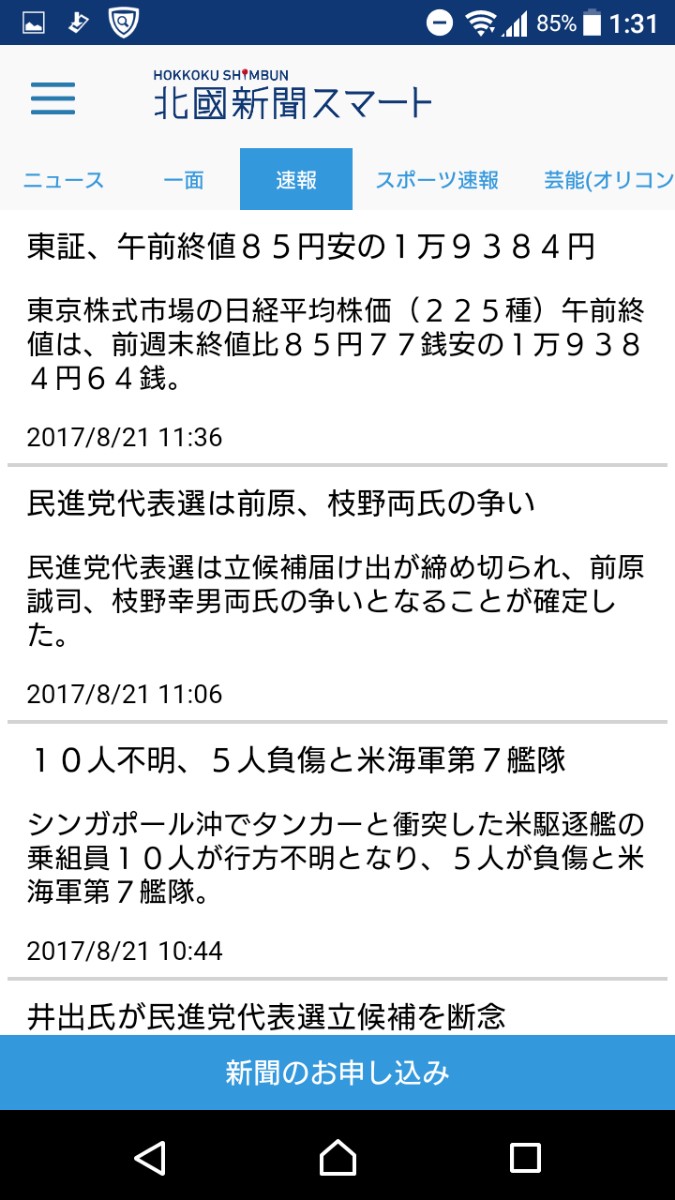Select the 速報 tab
This screenshot has width=675, height=1200.
296,180
